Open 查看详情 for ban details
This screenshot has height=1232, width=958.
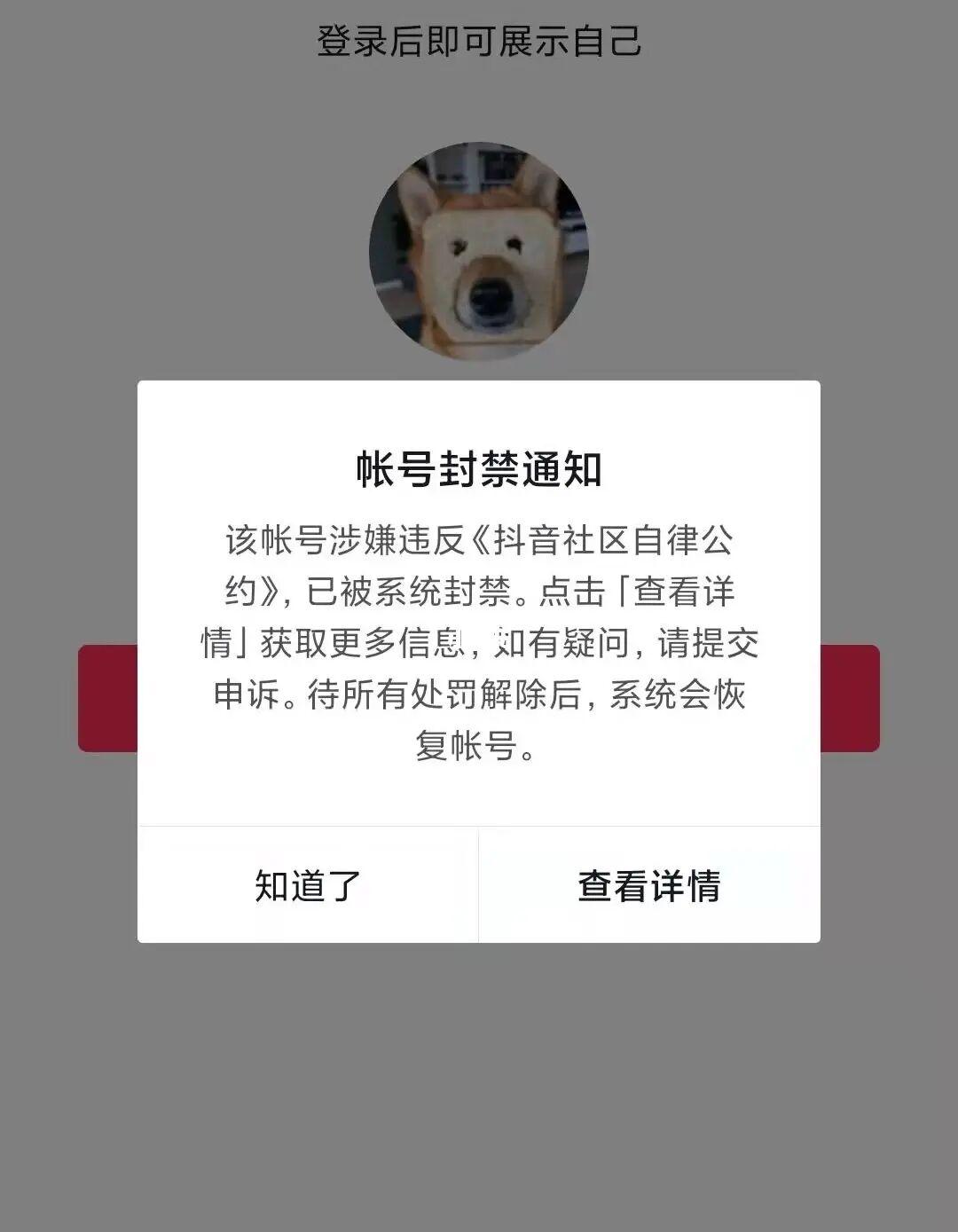[x=649, y=885]
